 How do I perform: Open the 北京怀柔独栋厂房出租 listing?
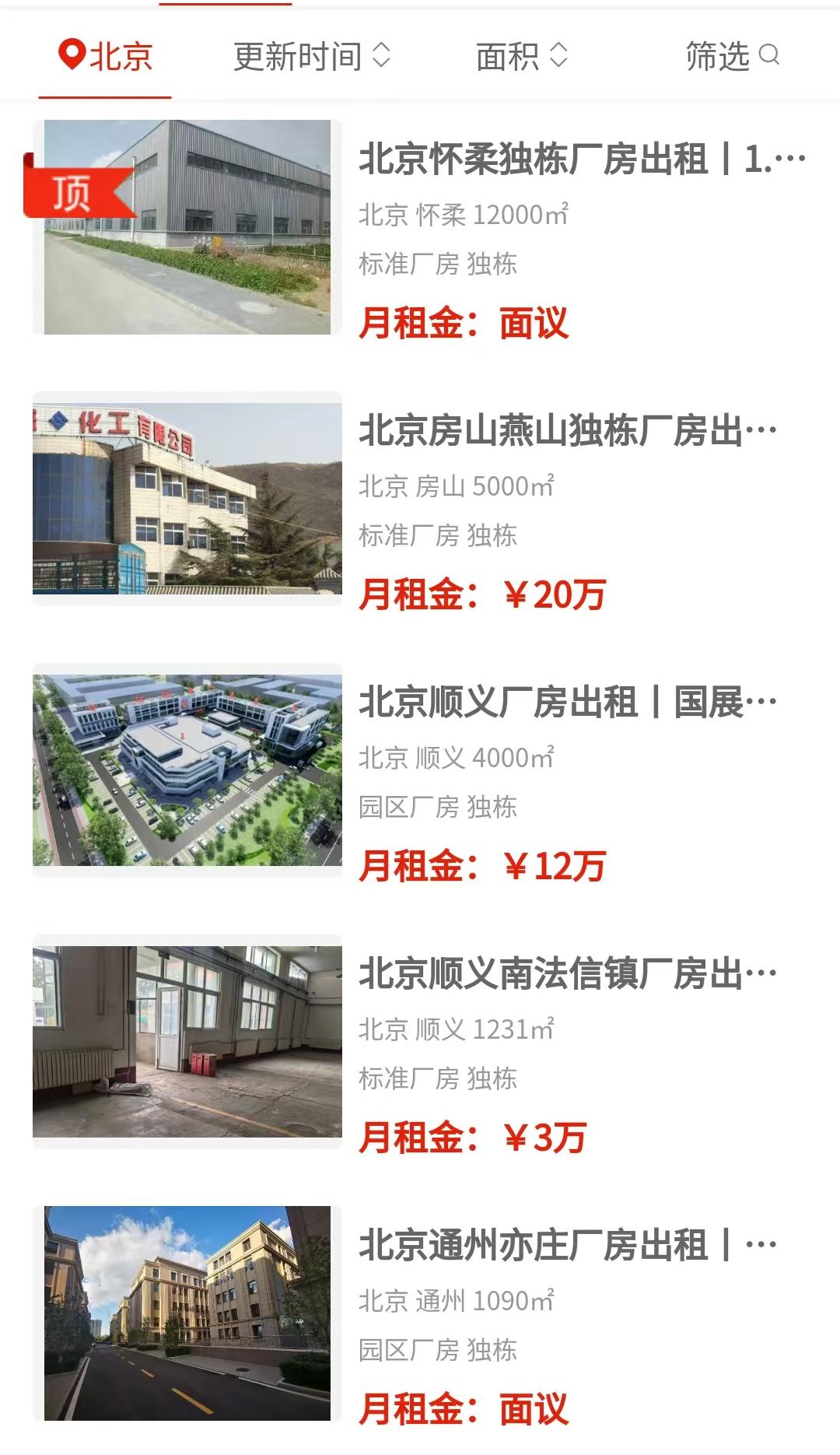pos(580,160)
